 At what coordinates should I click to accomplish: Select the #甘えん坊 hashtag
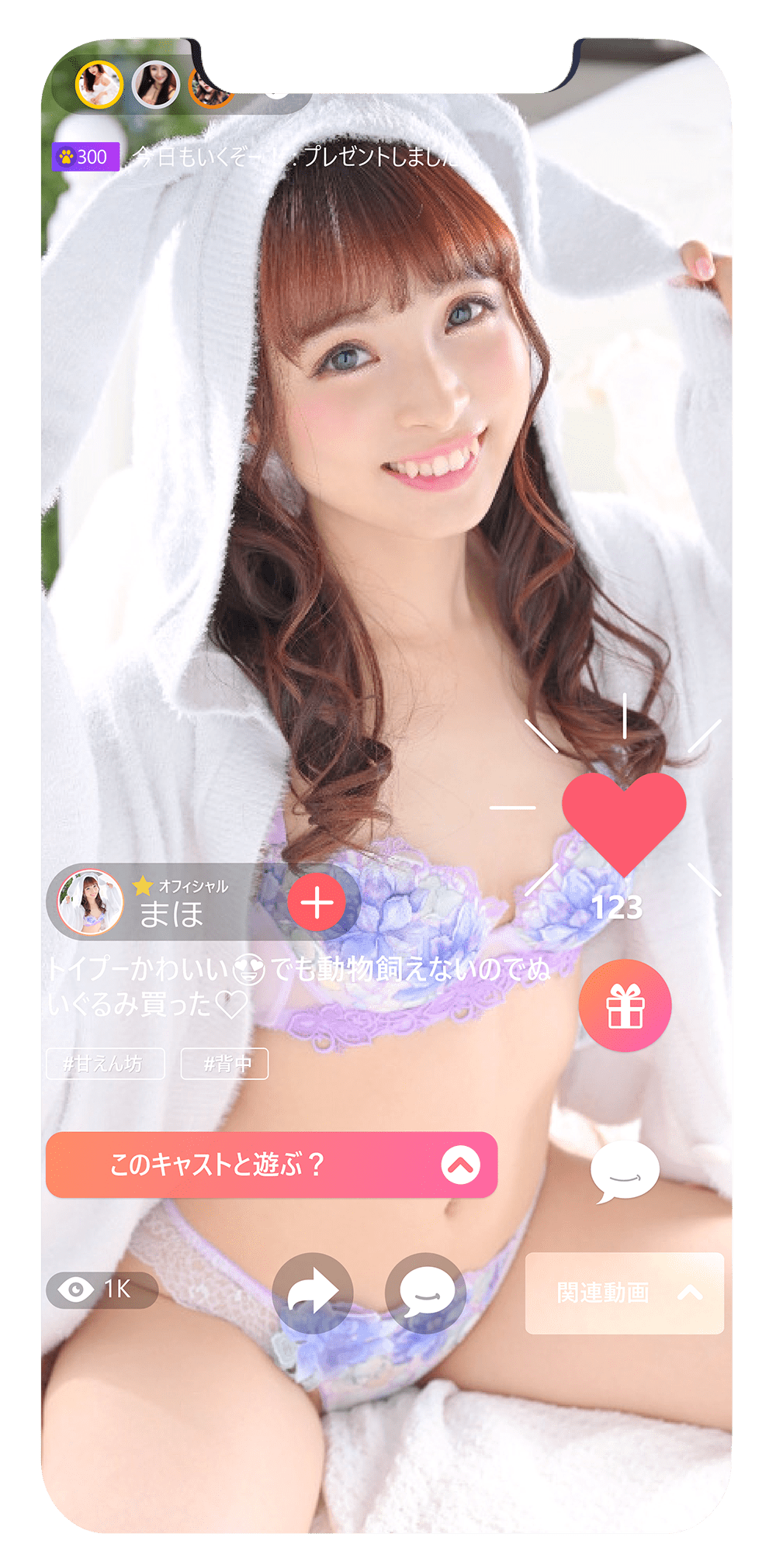pyautogui.click(x=107, y=1064)
